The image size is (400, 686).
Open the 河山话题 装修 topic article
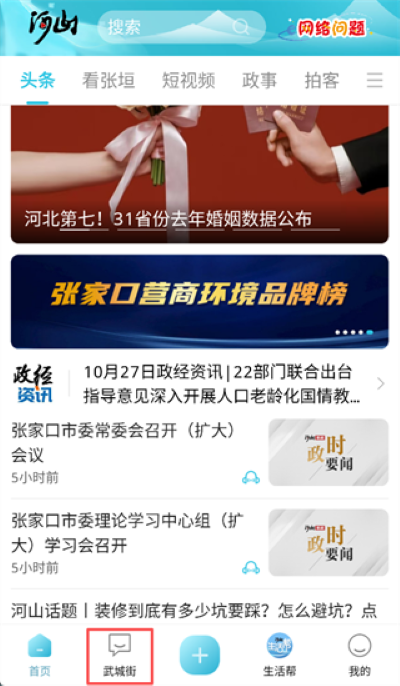[x=194, y=610]
